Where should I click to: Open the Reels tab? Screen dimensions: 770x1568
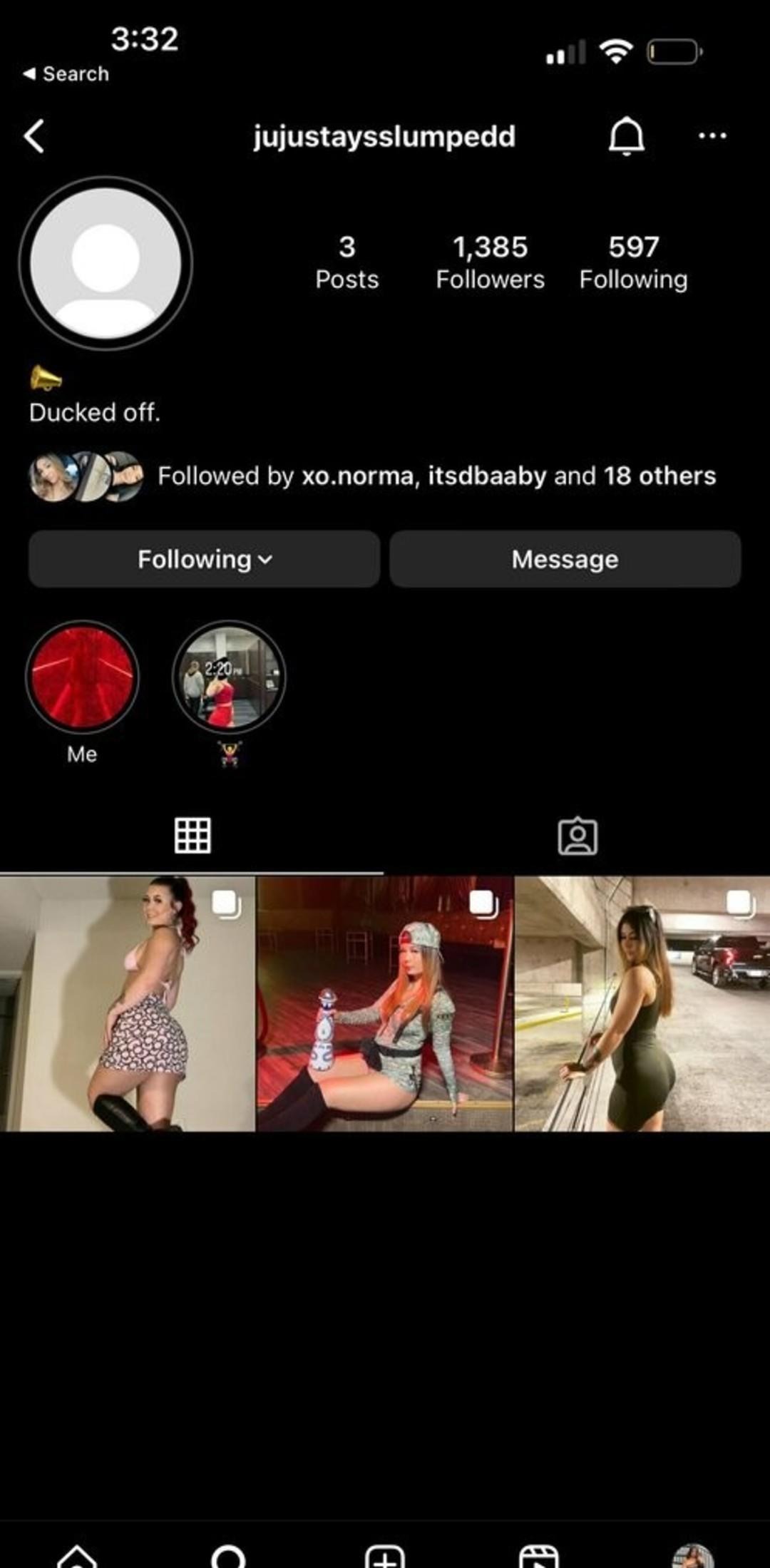(x=539, y=1556)
